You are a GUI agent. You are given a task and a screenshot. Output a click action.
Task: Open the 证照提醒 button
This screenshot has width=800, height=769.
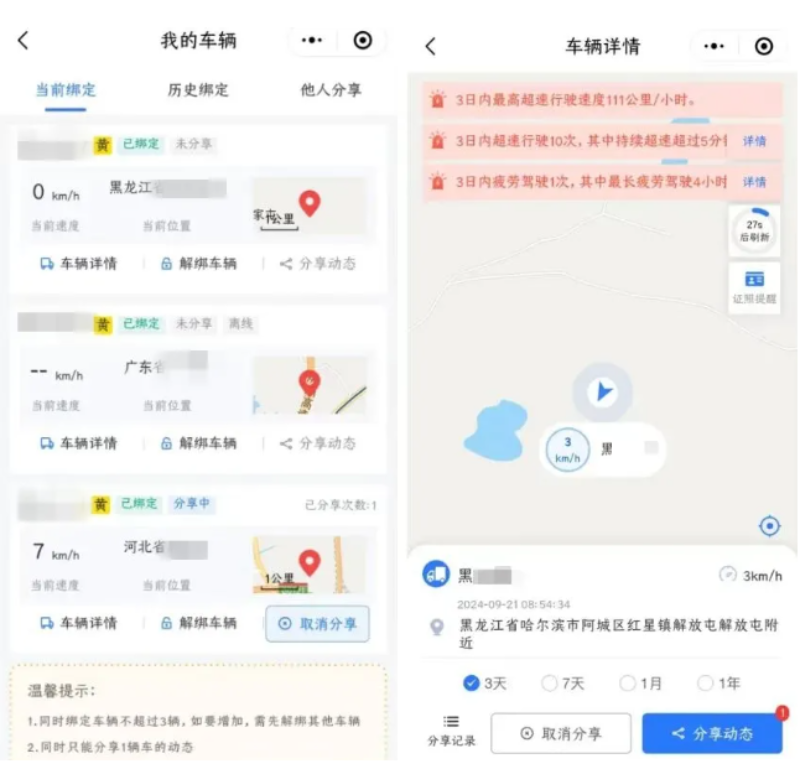754,287
